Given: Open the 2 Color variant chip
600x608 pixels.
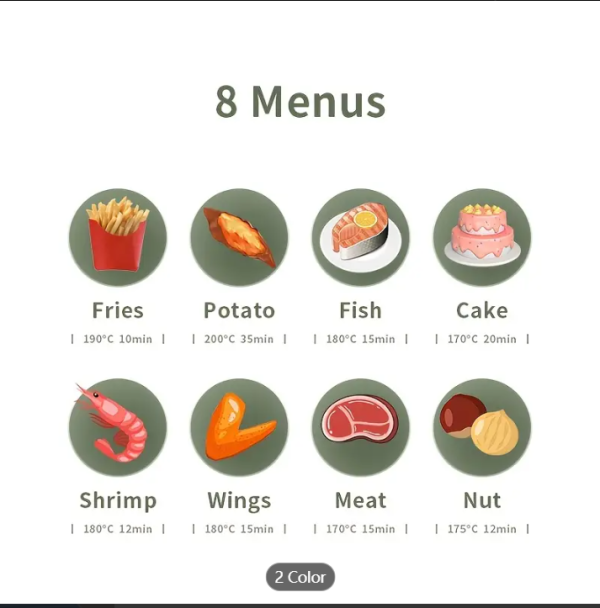Looking at the screenshot, I should (x=300, y=577).
